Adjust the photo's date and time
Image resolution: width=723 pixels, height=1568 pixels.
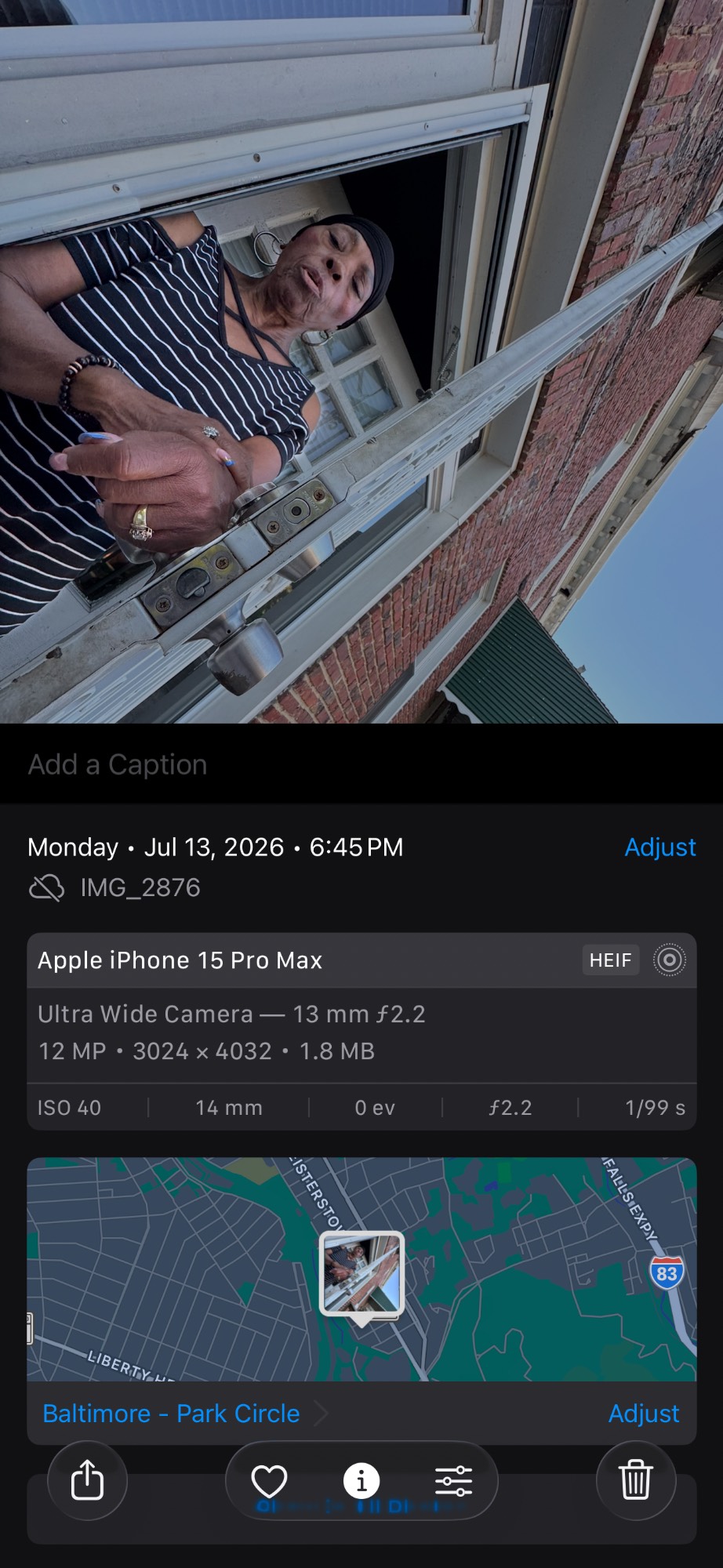659,848
